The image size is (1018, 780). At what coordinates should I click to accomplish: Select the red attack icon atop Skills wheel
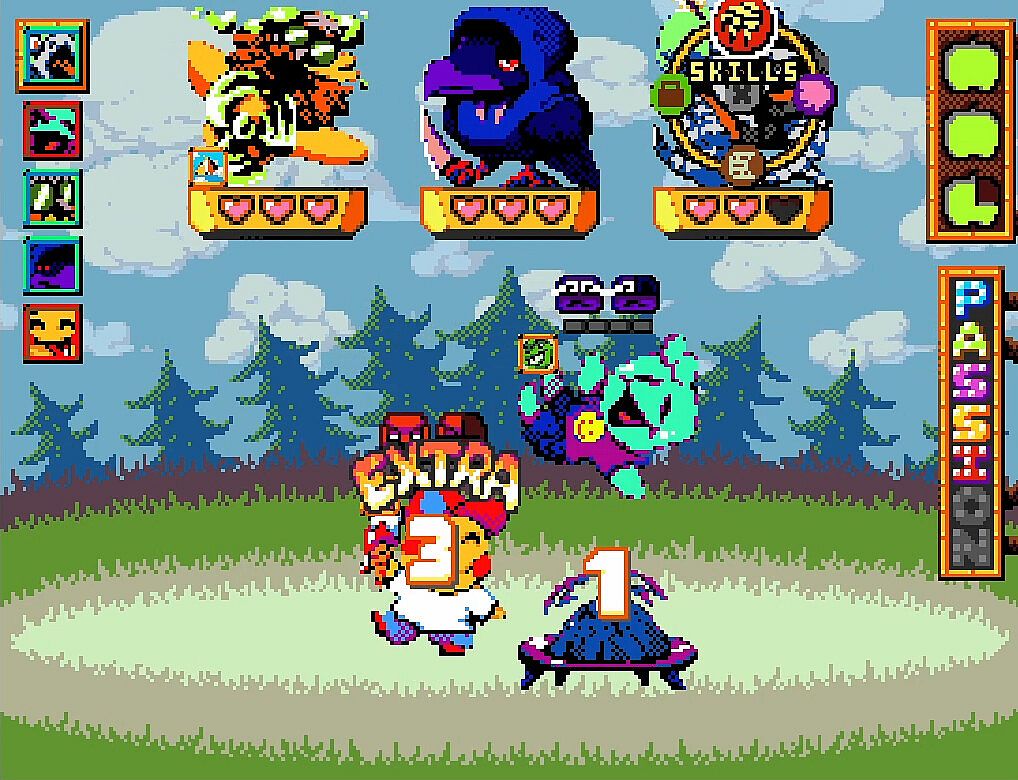point(740,26)
